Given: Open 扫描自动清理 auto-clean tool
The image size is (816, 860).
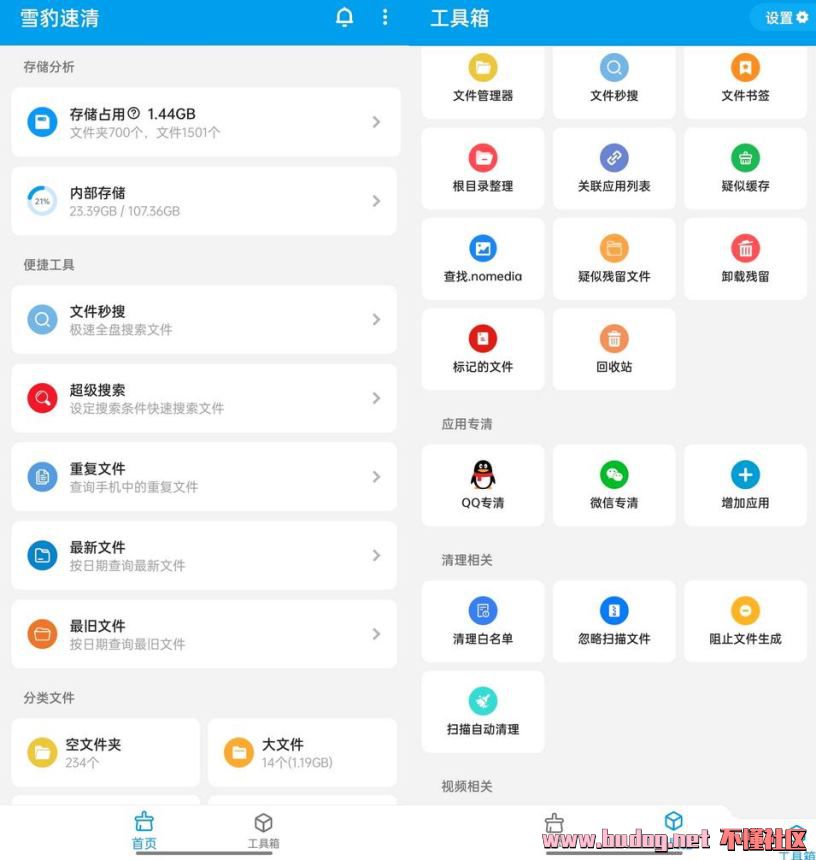Looking at the screenshot, I should pyautogui.click(x=483, y=711).
